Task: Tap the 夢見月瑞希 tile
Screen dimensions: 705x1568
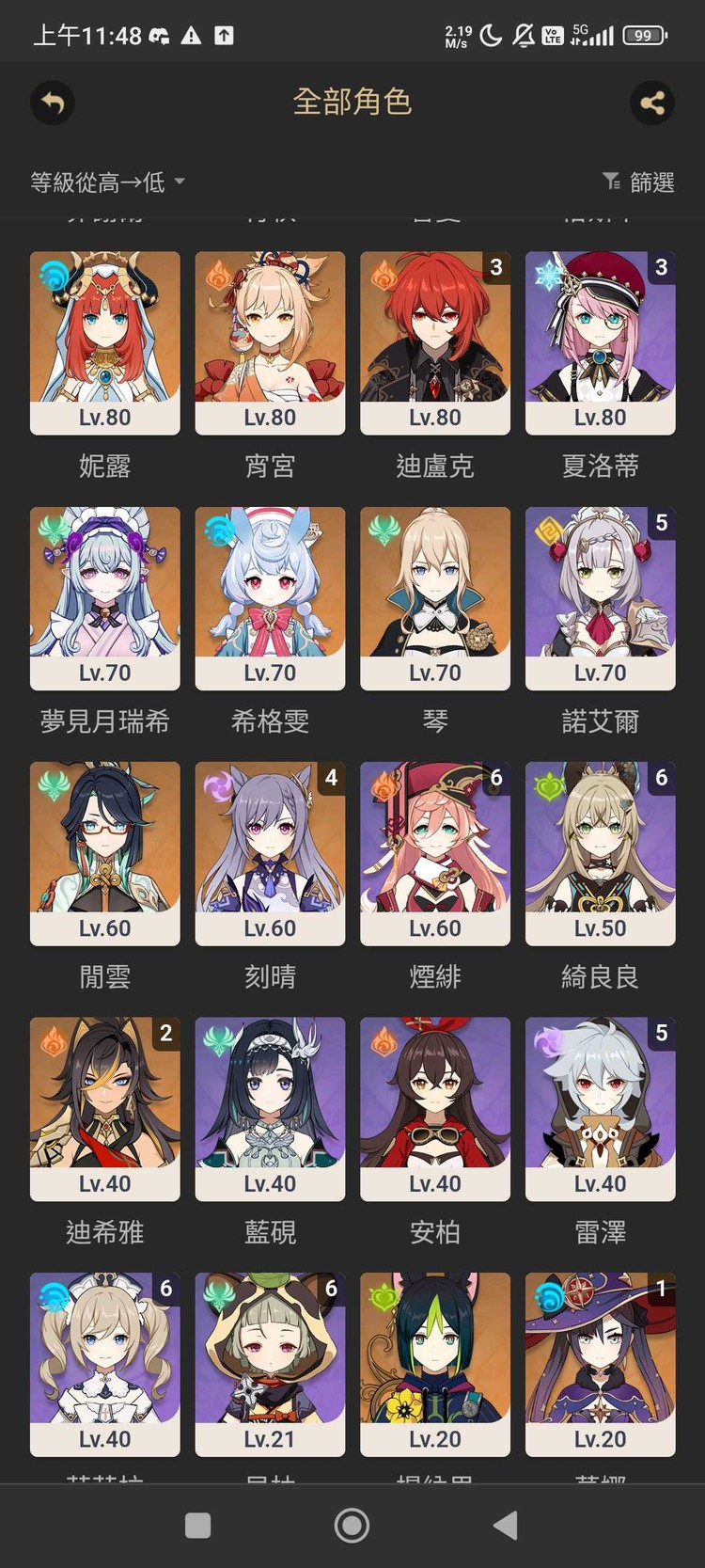Action: point(104,598)
